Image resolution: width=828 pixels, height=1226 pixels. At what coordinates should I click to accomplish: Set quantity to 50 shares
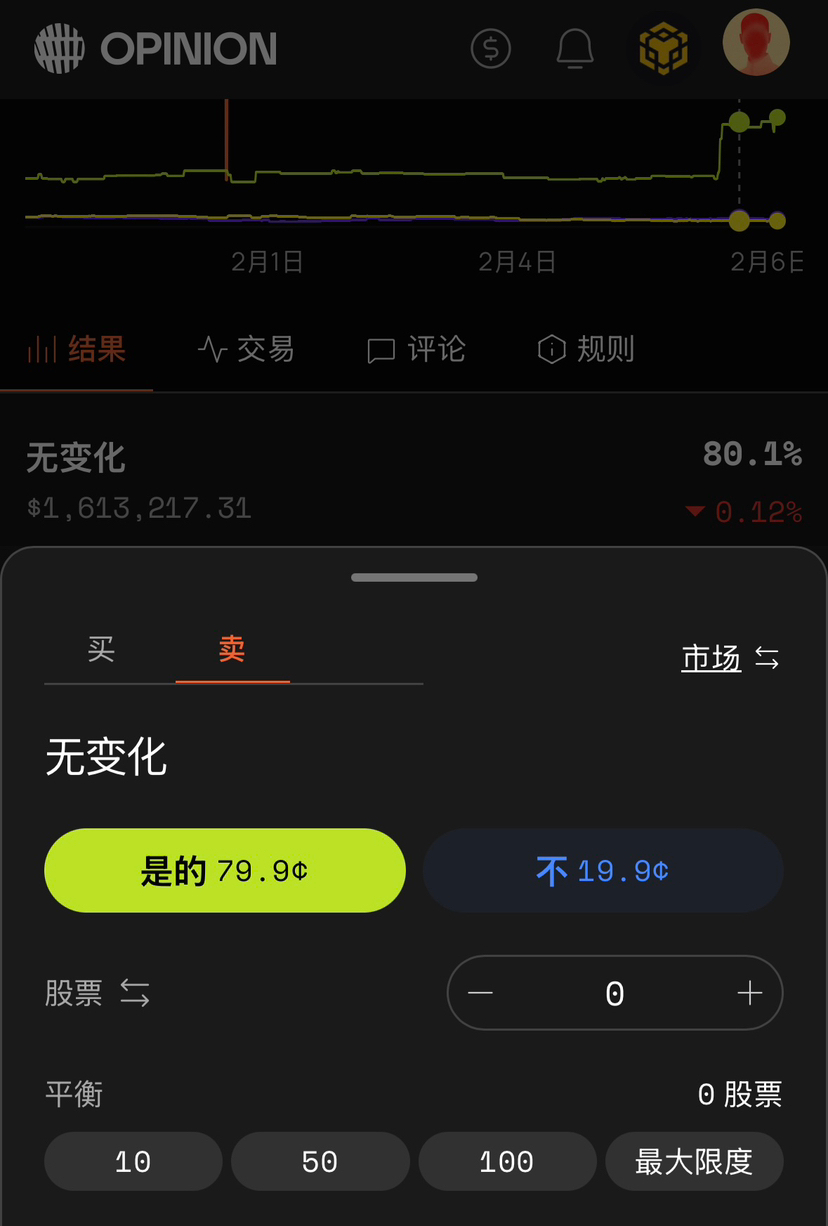pyautogui.click(x=320, y=1161)
